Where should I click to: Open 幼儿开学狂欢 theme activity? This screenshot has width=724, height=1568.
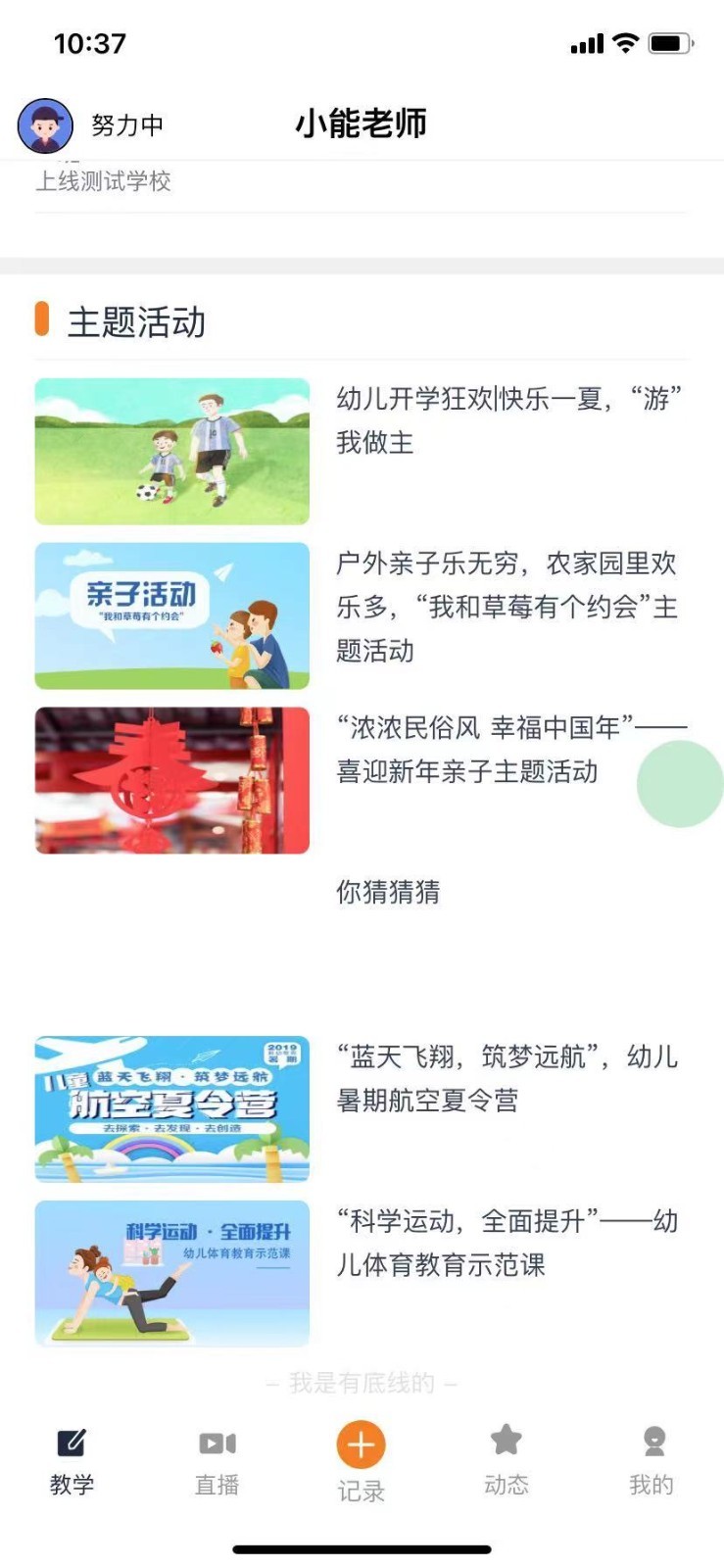click(507, 420)
